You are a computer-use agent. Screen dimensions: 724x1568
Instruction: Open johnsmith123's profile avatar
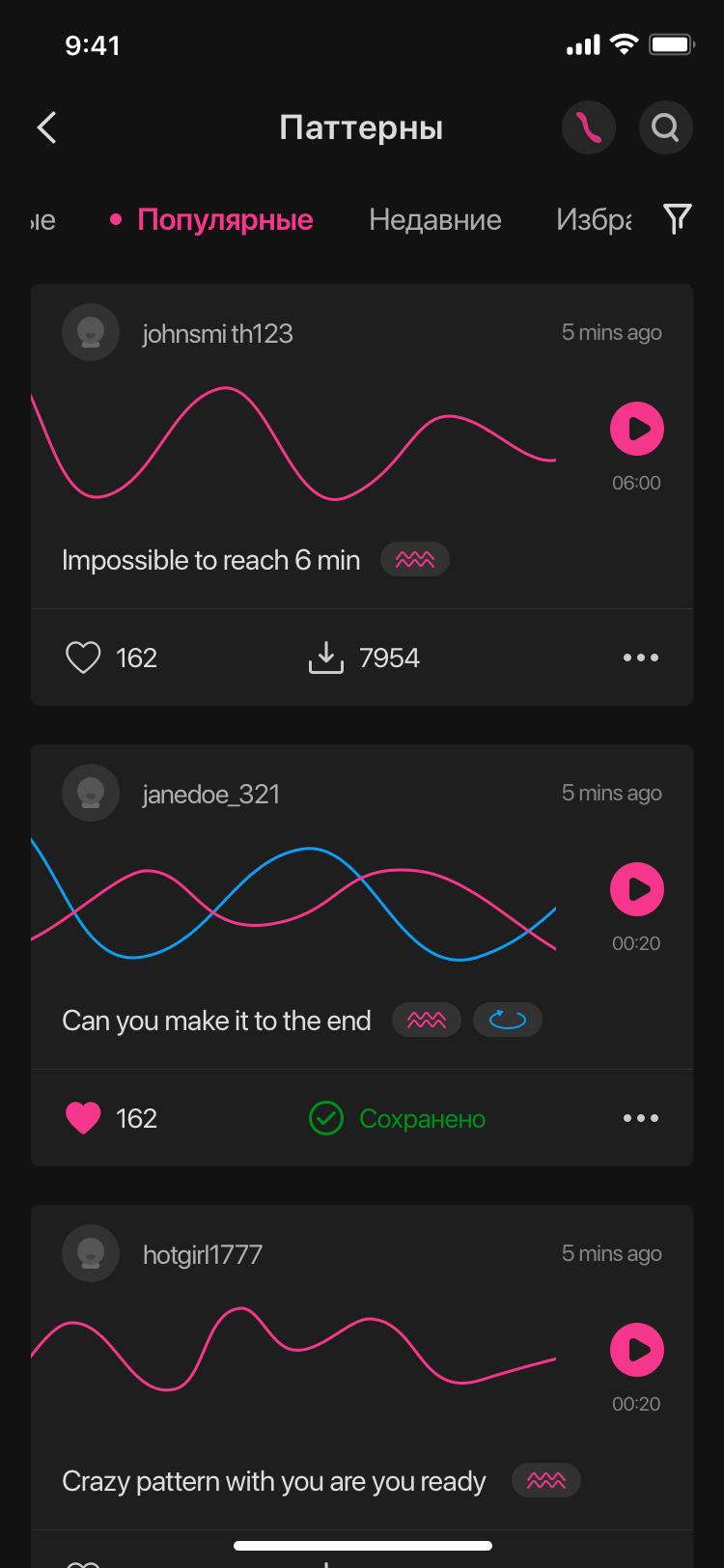coord(91,332)
